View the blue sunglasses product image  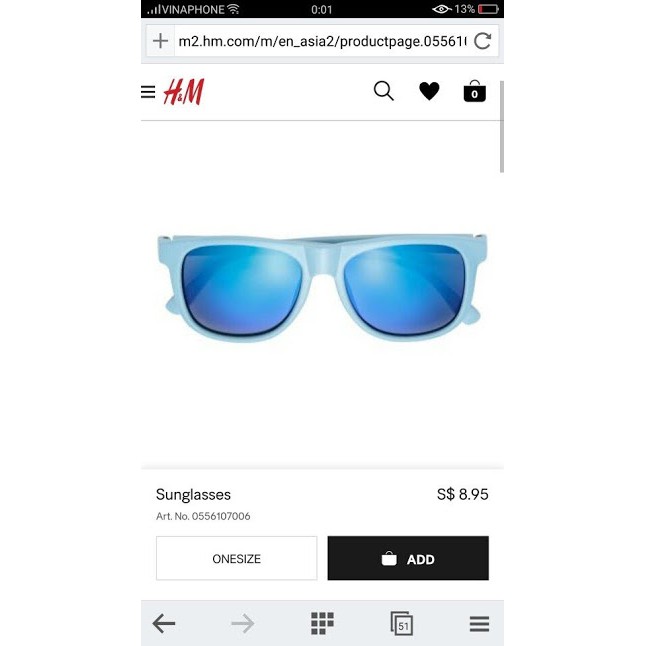322,287
